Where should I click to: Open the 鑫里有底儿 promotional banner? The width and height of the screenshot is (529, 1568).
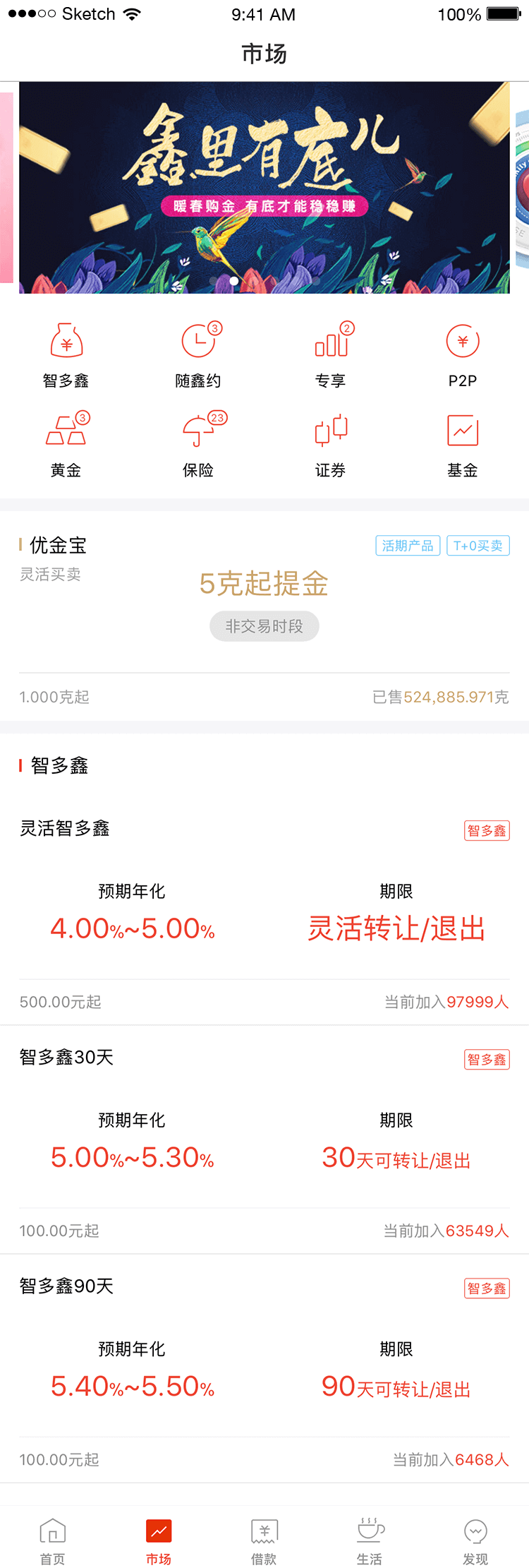click(x=264, y=188)
